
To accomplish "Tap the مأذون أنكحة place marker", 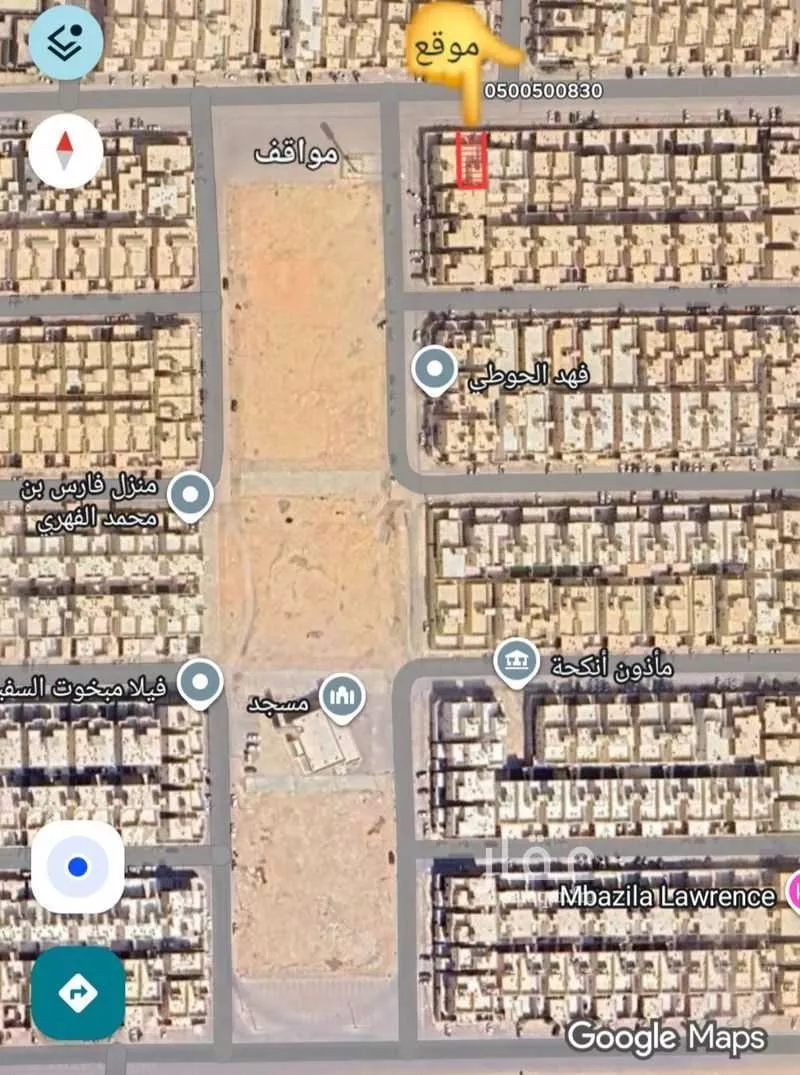I will click(x=516, y=663).
